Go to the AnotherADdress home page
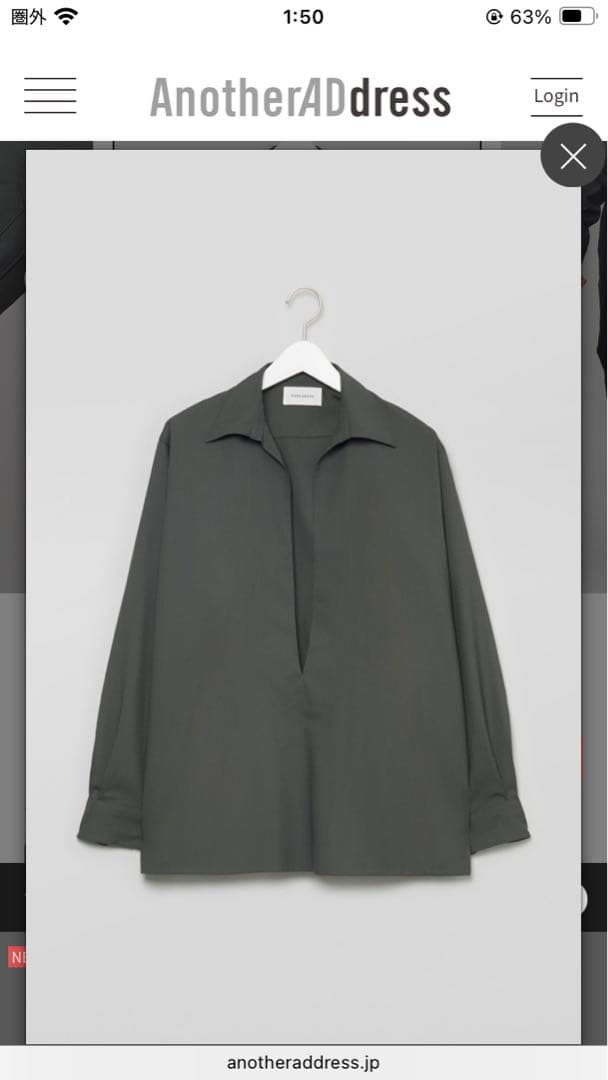Image resolution: width=608 pixels, height=1080 pixels. pyautogui.click(x=300, y=98)
